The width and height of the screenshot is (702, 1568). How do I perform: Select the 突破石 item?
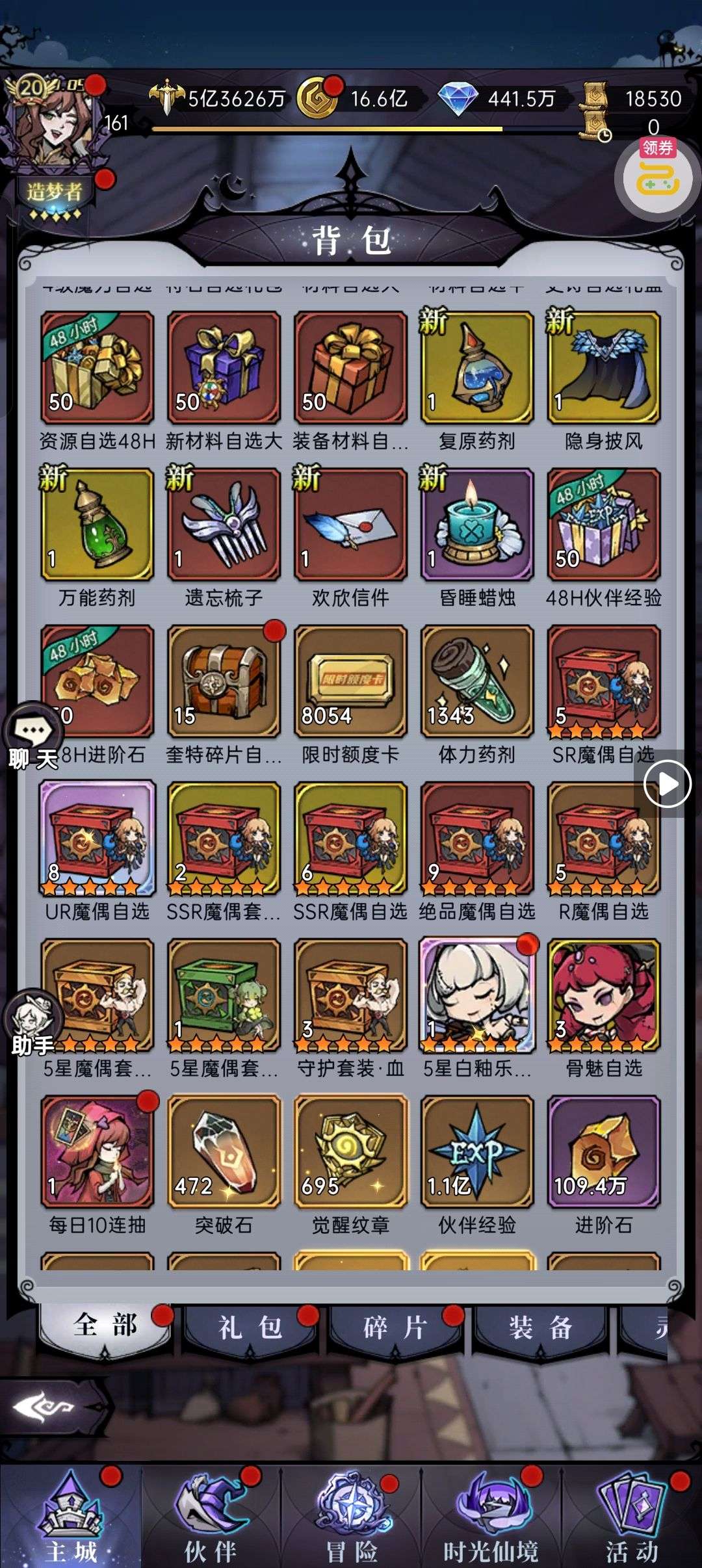[x=224, y=1151]
